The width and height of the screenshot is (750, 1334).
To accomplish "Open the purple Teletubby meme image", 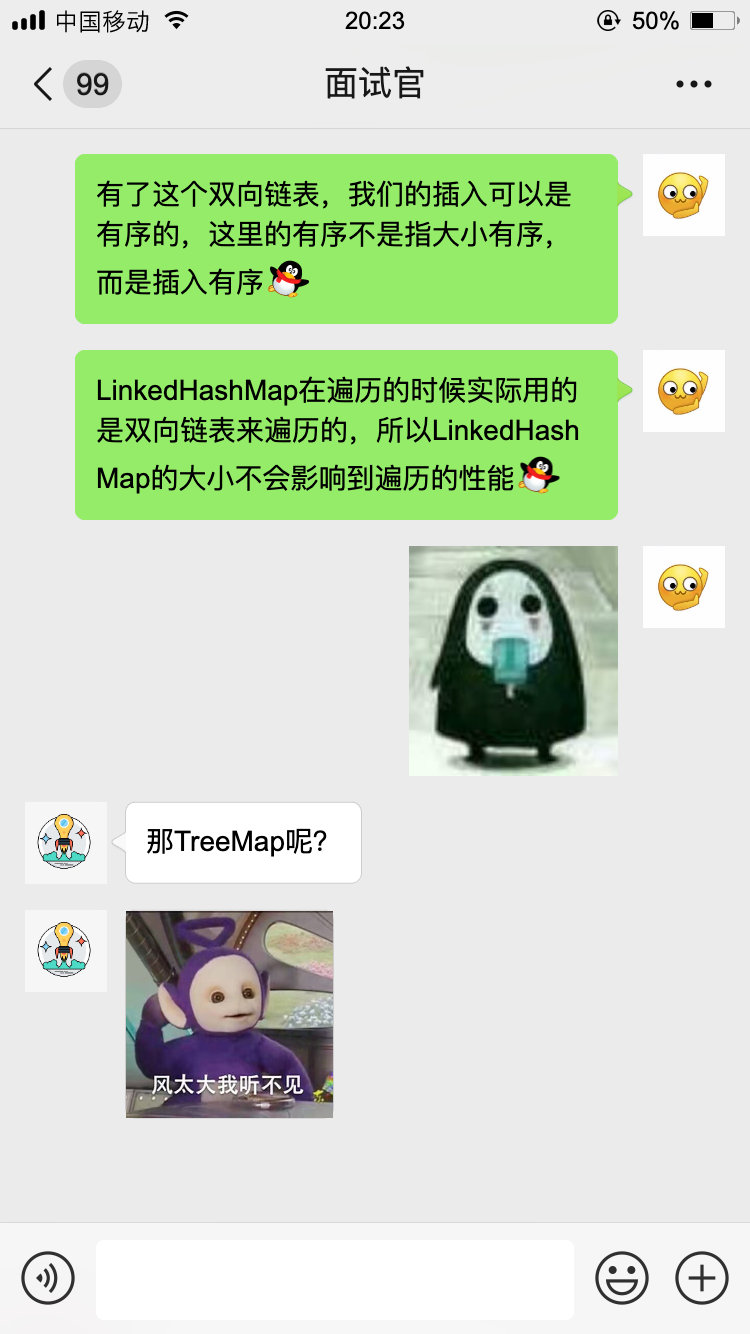I will (x=229, y=1014).
